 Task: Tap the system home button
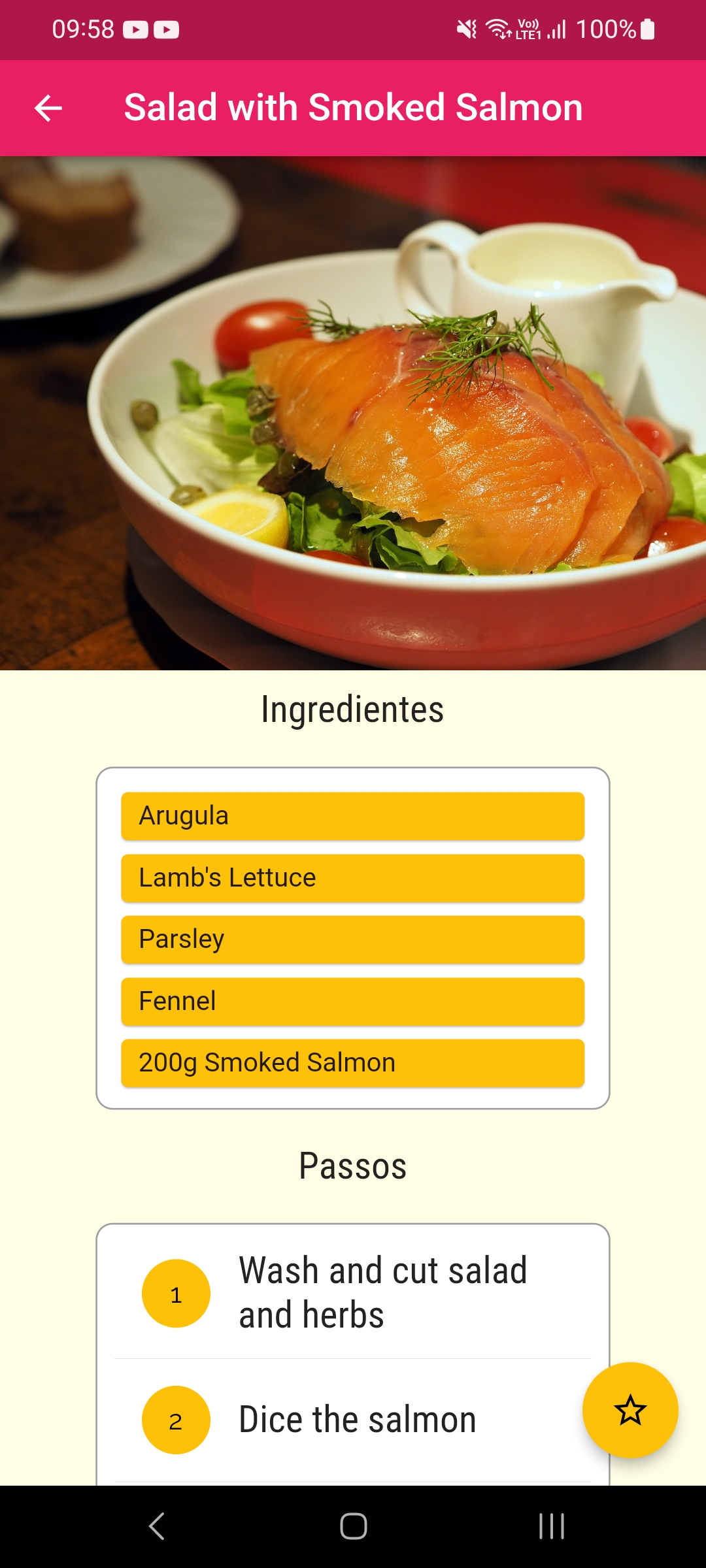click(x=353, y=1526)
